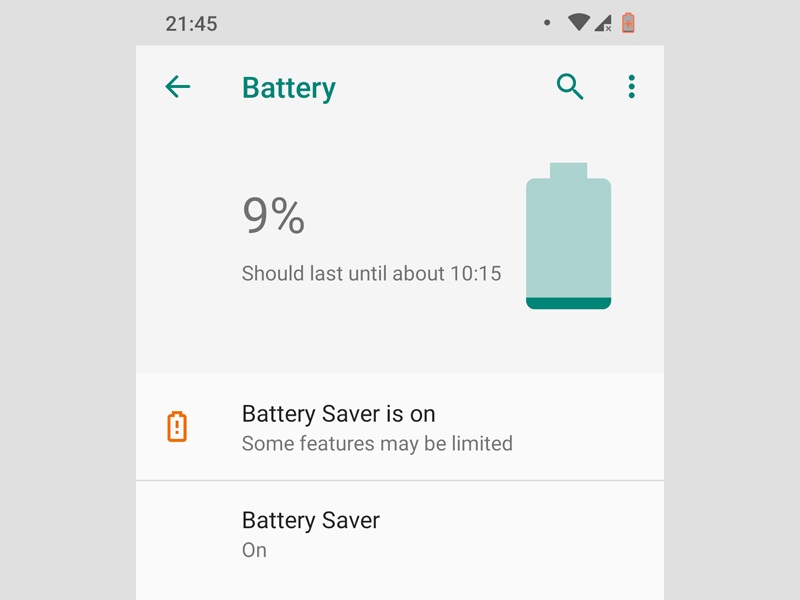Open the three-dot overflow menu
This screenshot has height=600, width=800.
tap(631, 87)
